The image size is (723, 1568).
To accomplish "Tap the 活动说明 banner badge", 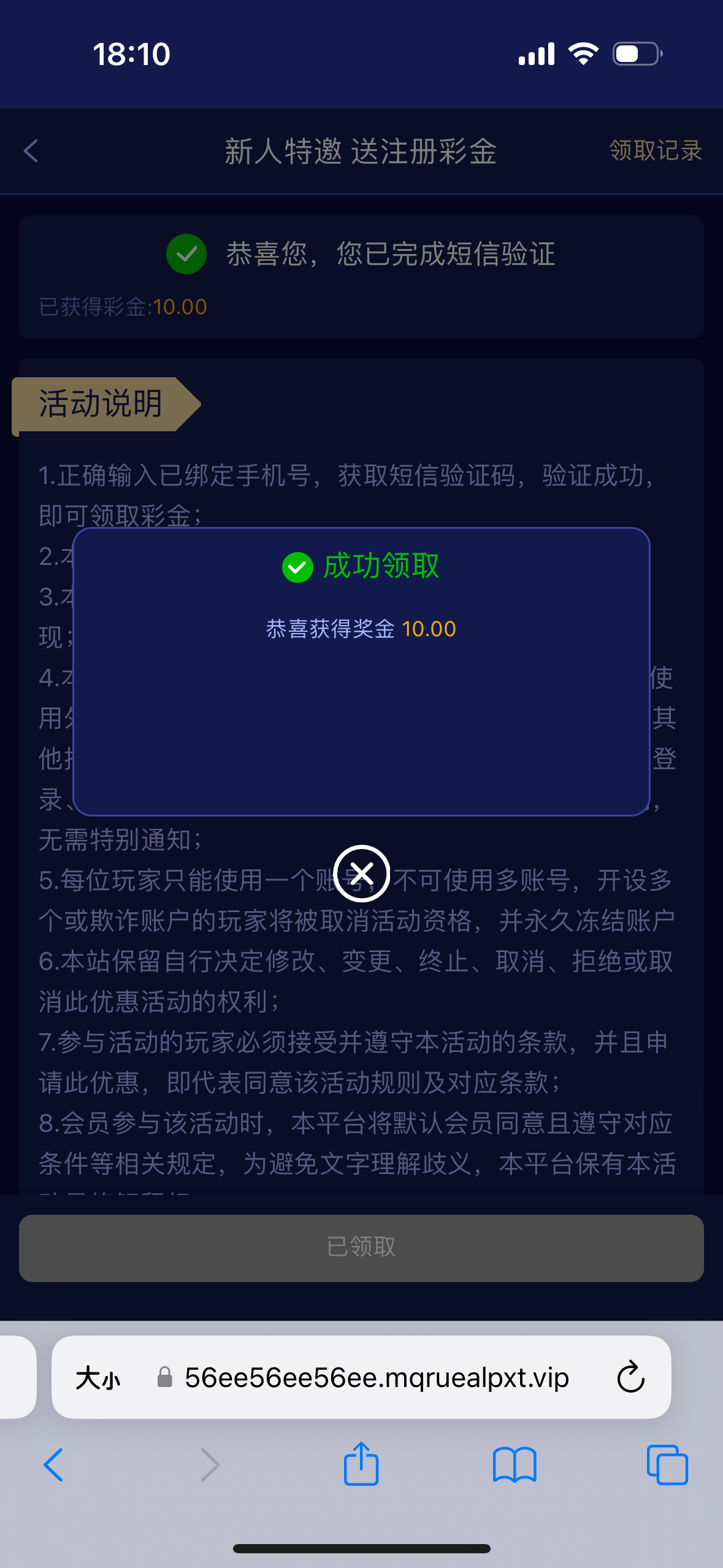I will pyautogui.click(x=101, y=403).
